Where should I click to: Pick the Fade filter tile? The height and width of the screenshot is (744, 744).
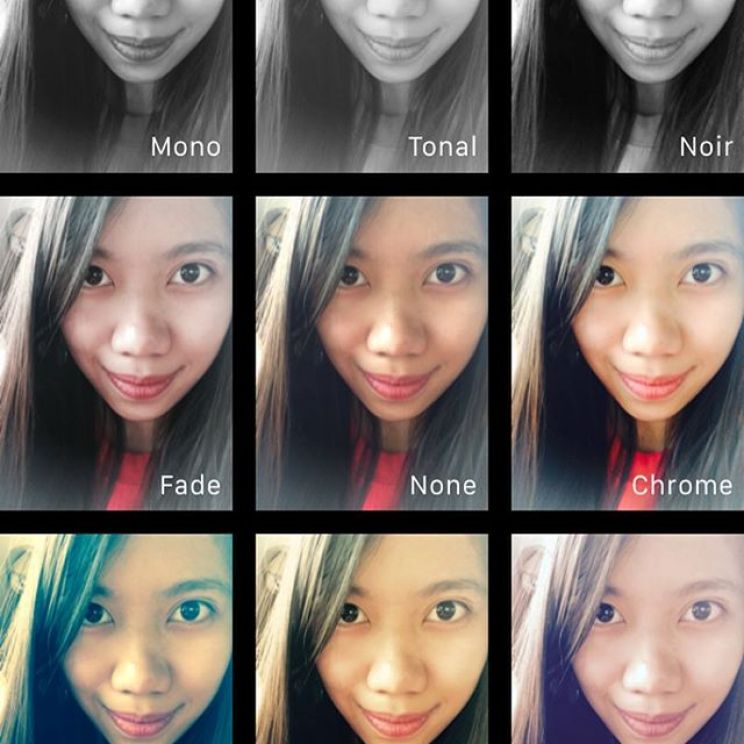click(116, 352)
